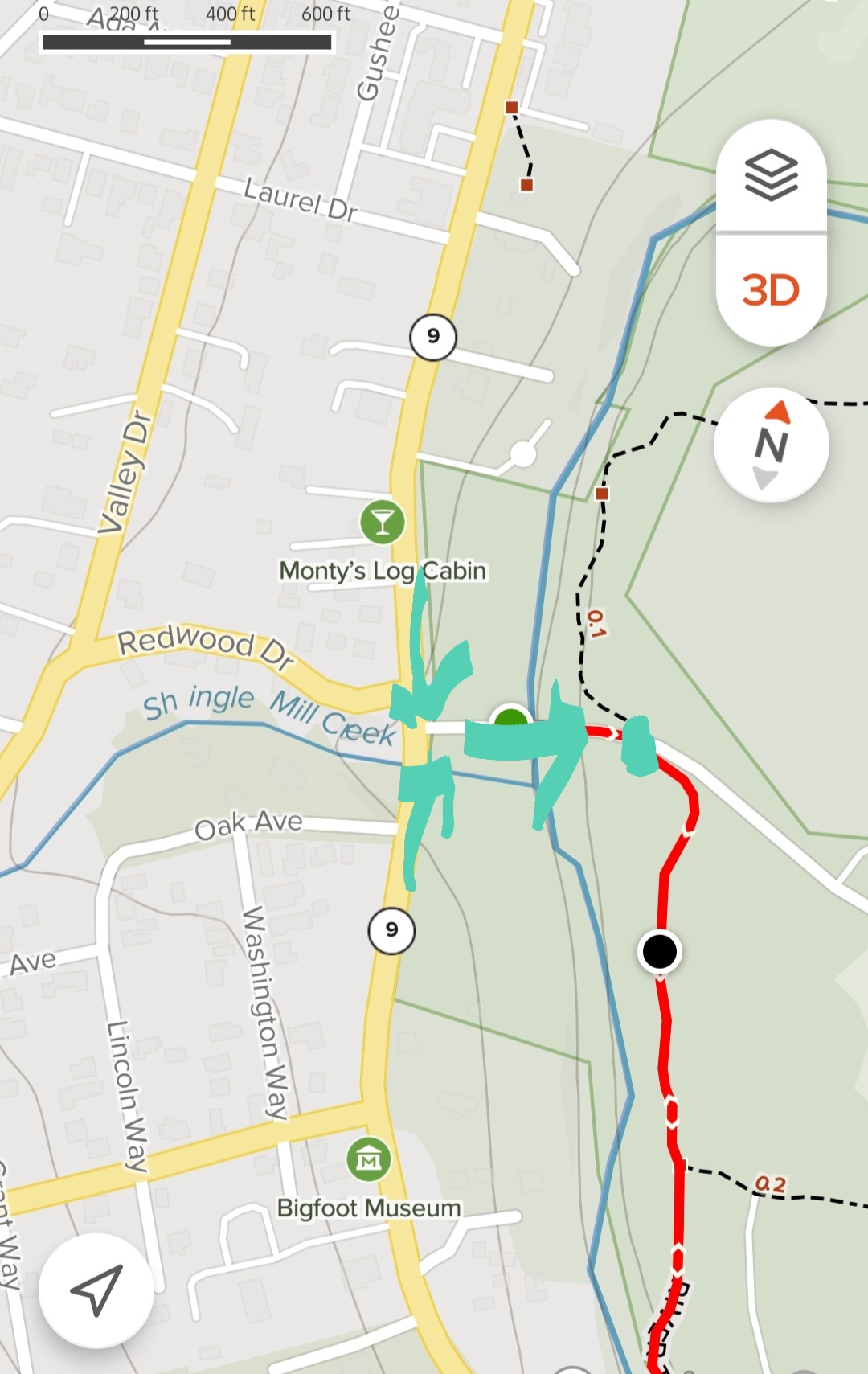Viewport: 868px width, 1374px height.
Task: Center map on my current location
Action: point(96,1290)
